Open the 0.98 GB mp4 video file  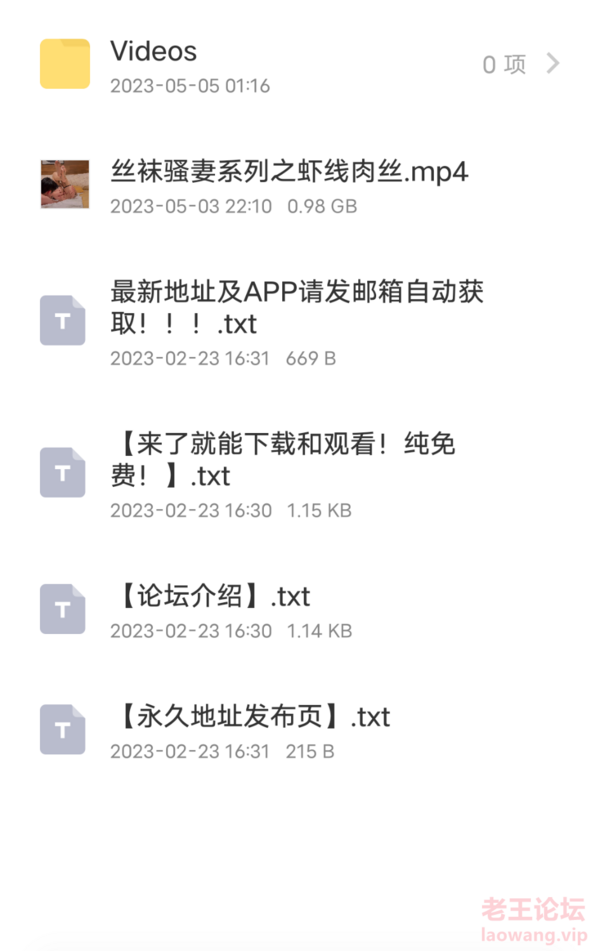click(288, 172)
